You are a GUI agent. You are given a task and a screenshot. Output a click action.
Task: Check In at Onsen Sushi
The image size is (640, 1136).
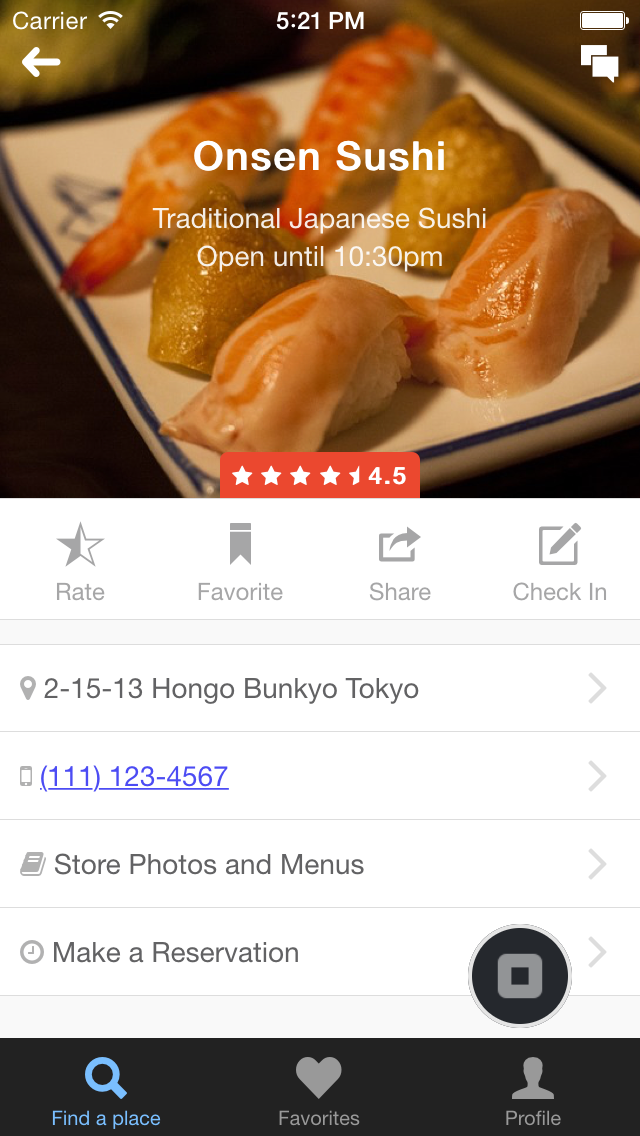560,562
